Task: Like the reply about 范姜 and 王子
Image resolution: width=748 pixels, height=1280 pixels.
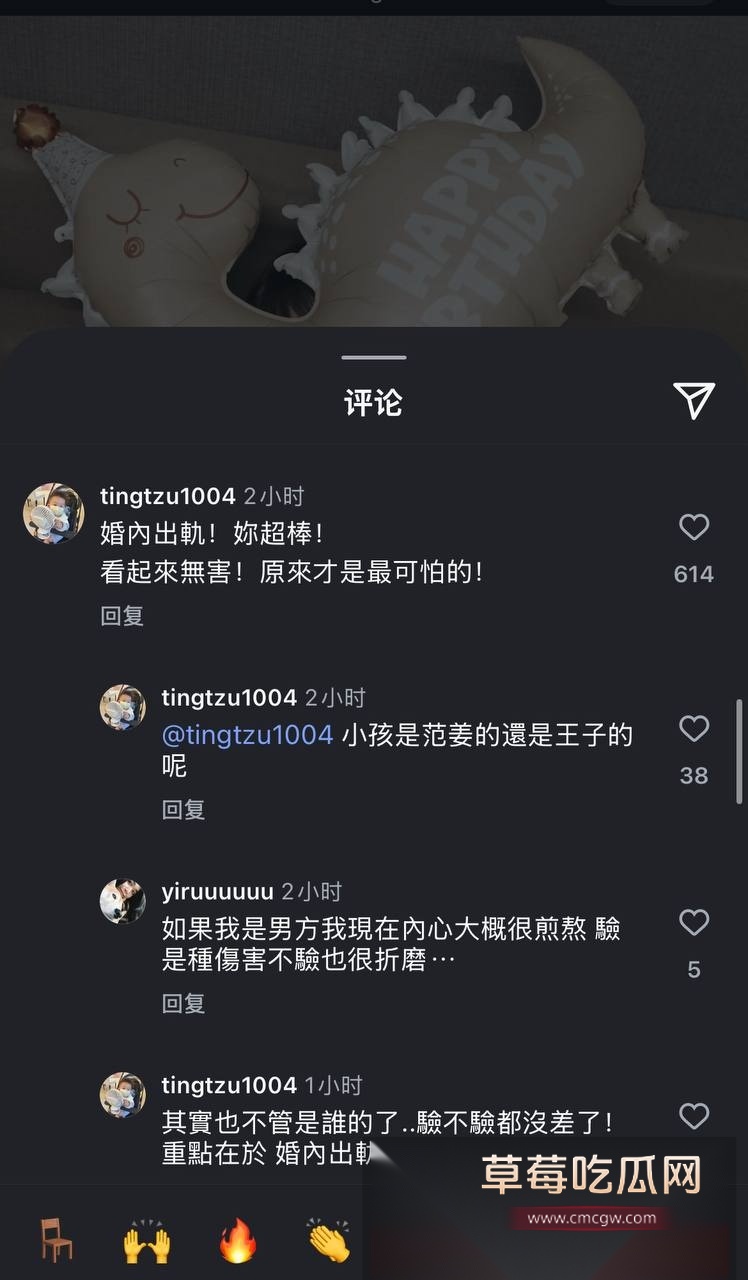Action: [693, 729]
